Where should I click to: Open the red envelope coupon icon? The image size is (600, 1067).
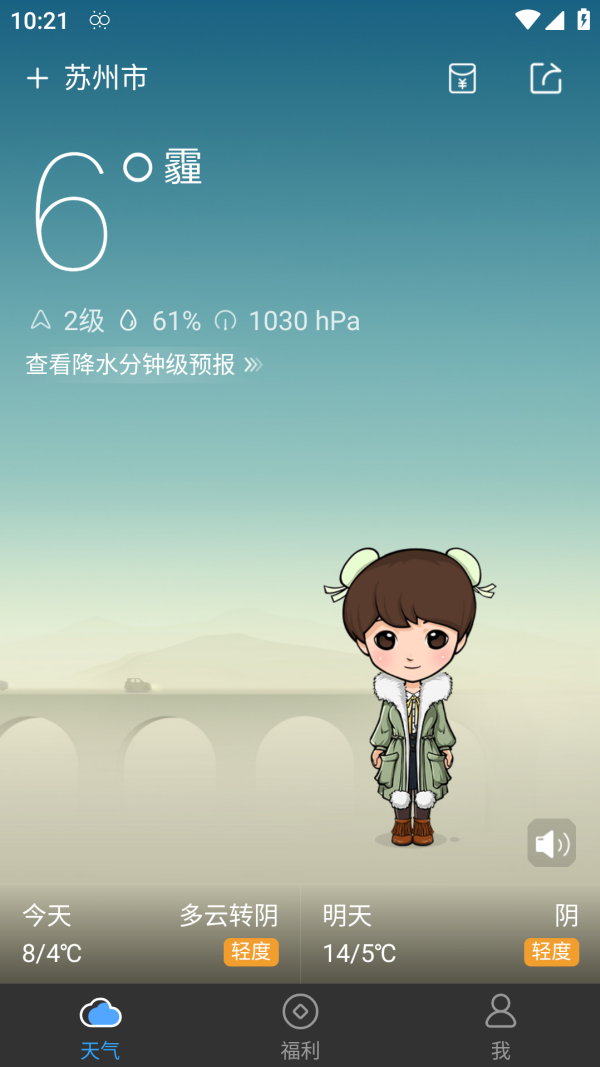point(462,78)
